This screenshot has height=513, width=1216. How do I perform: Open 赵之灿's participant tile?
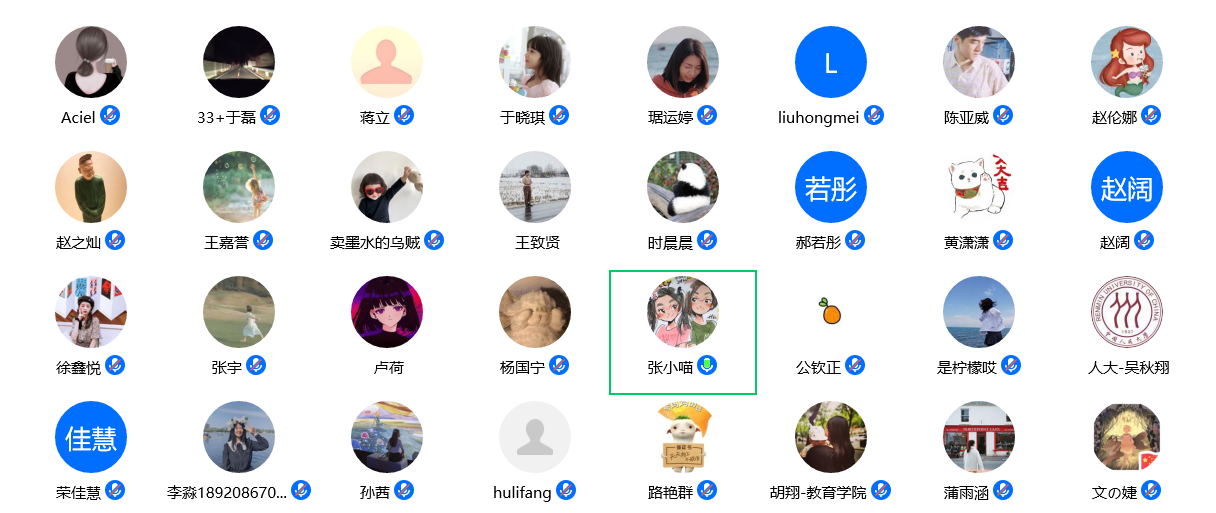pos(91,188)
